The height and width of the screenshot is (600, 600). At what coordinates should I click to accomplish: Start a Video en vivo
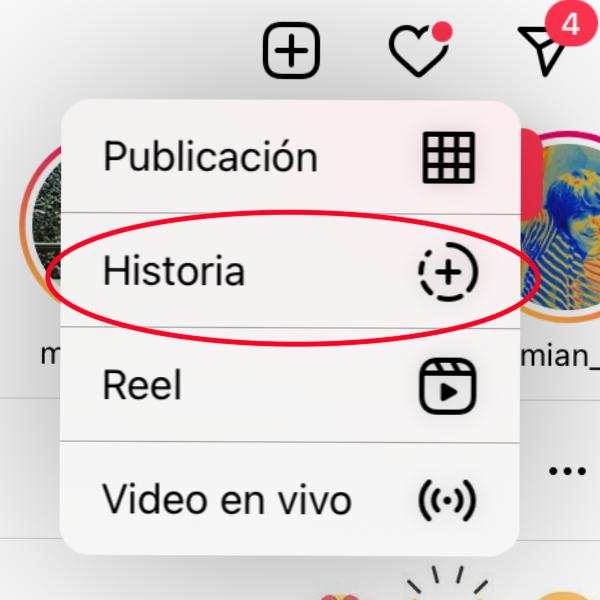coord(289,498)
